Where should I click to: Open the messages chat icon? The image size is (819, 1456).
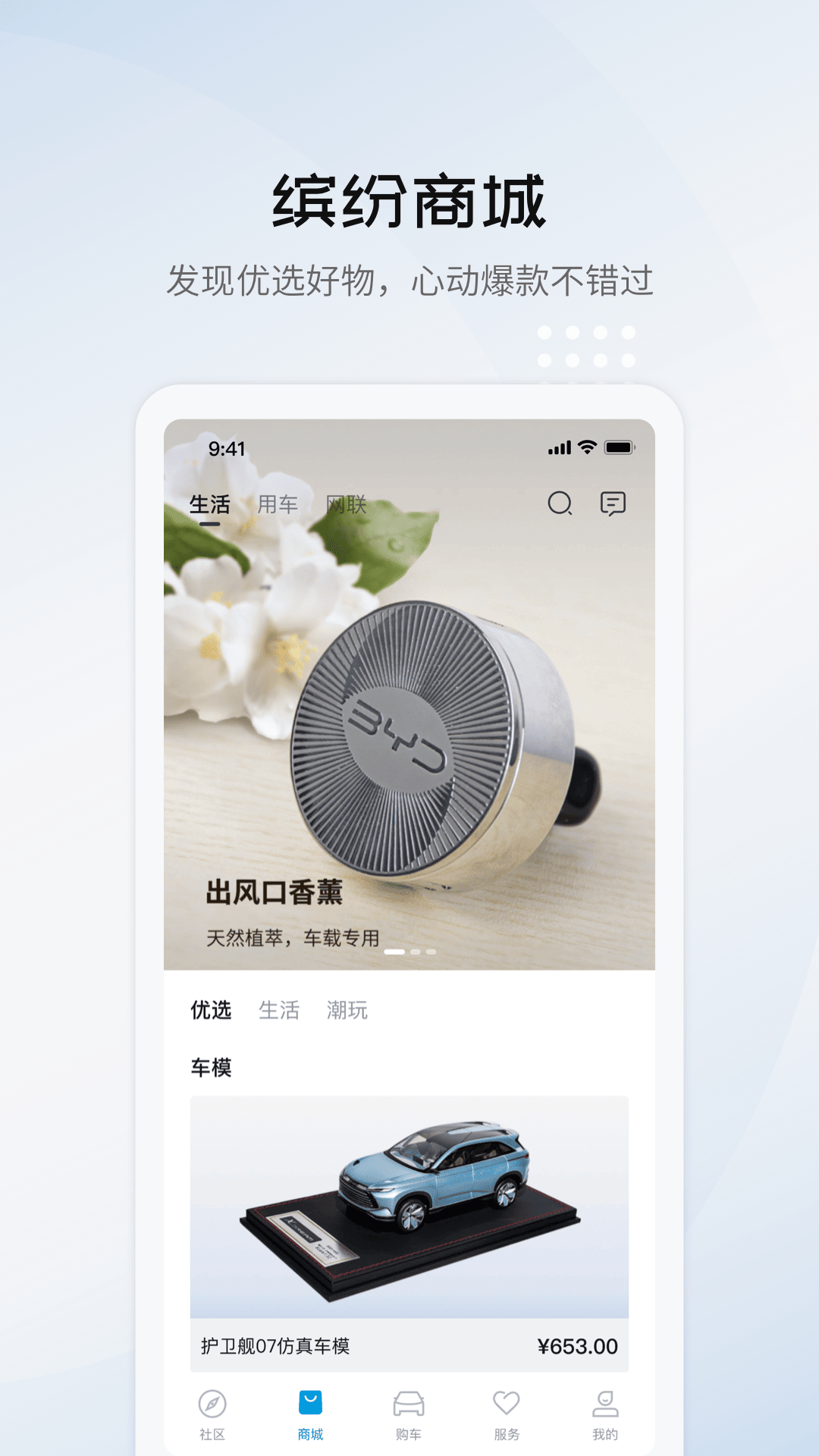614,504
